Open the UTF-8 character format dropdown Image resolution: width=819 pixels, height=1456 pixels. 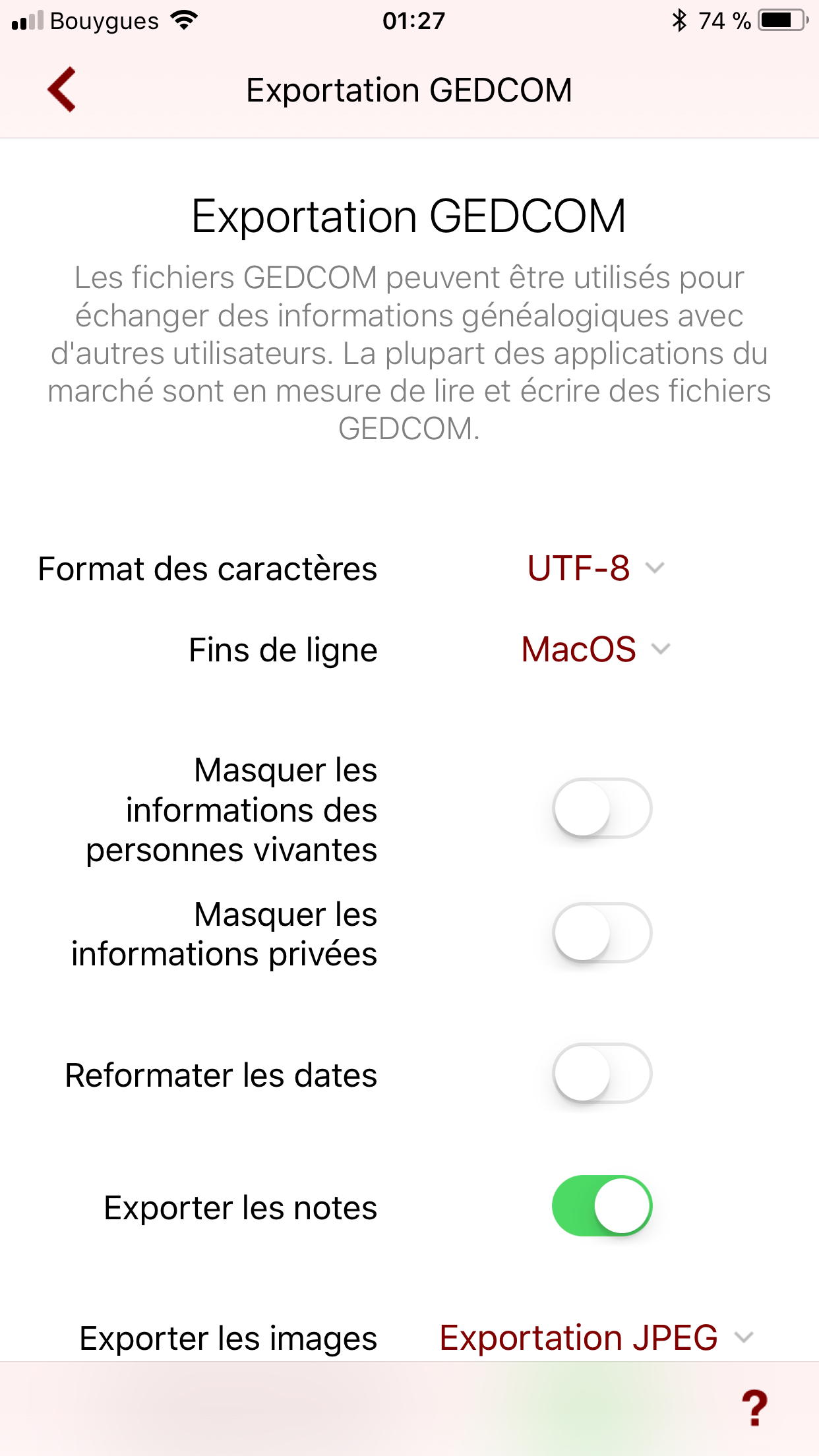tap(595, 568)
